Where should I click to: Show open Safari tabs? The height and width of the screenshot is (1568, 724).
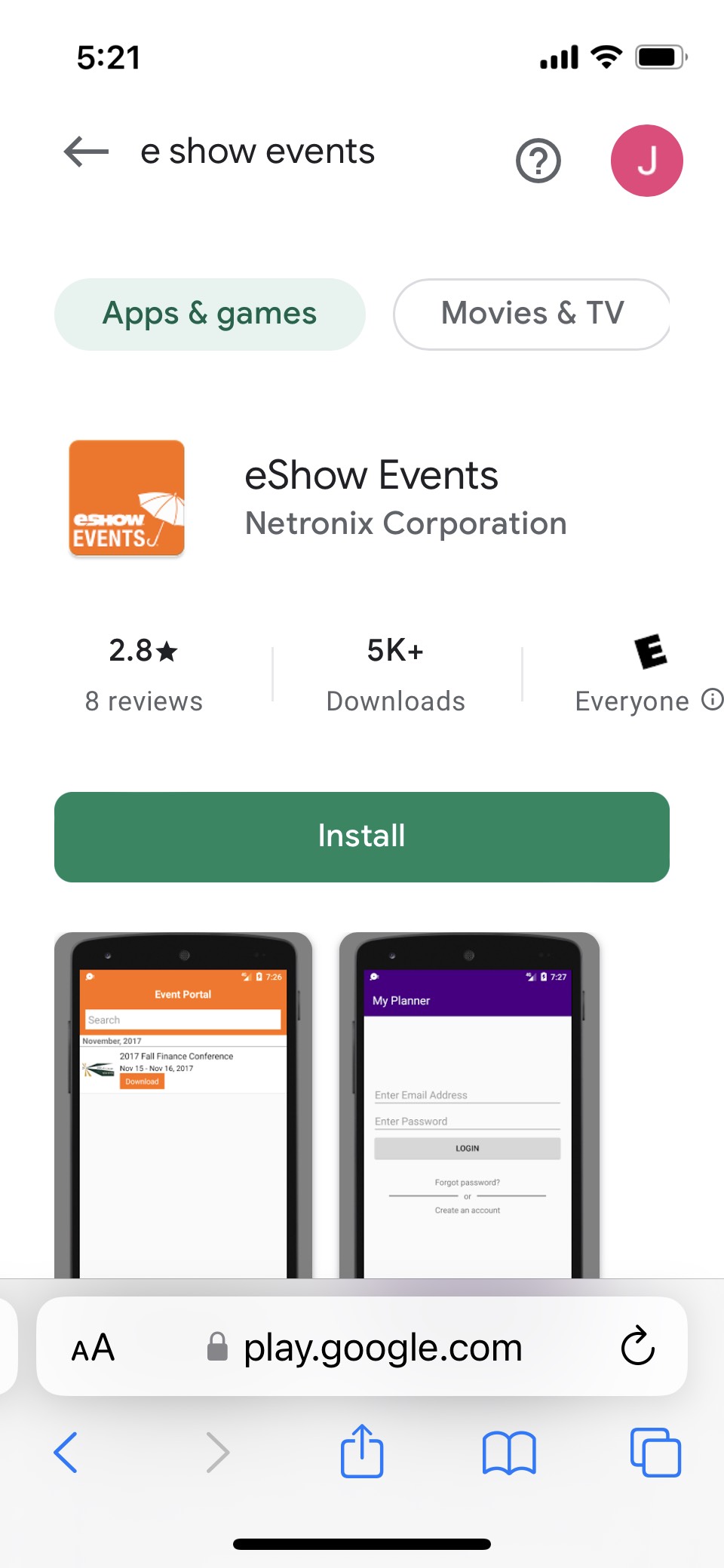[x=655, y=1452]
